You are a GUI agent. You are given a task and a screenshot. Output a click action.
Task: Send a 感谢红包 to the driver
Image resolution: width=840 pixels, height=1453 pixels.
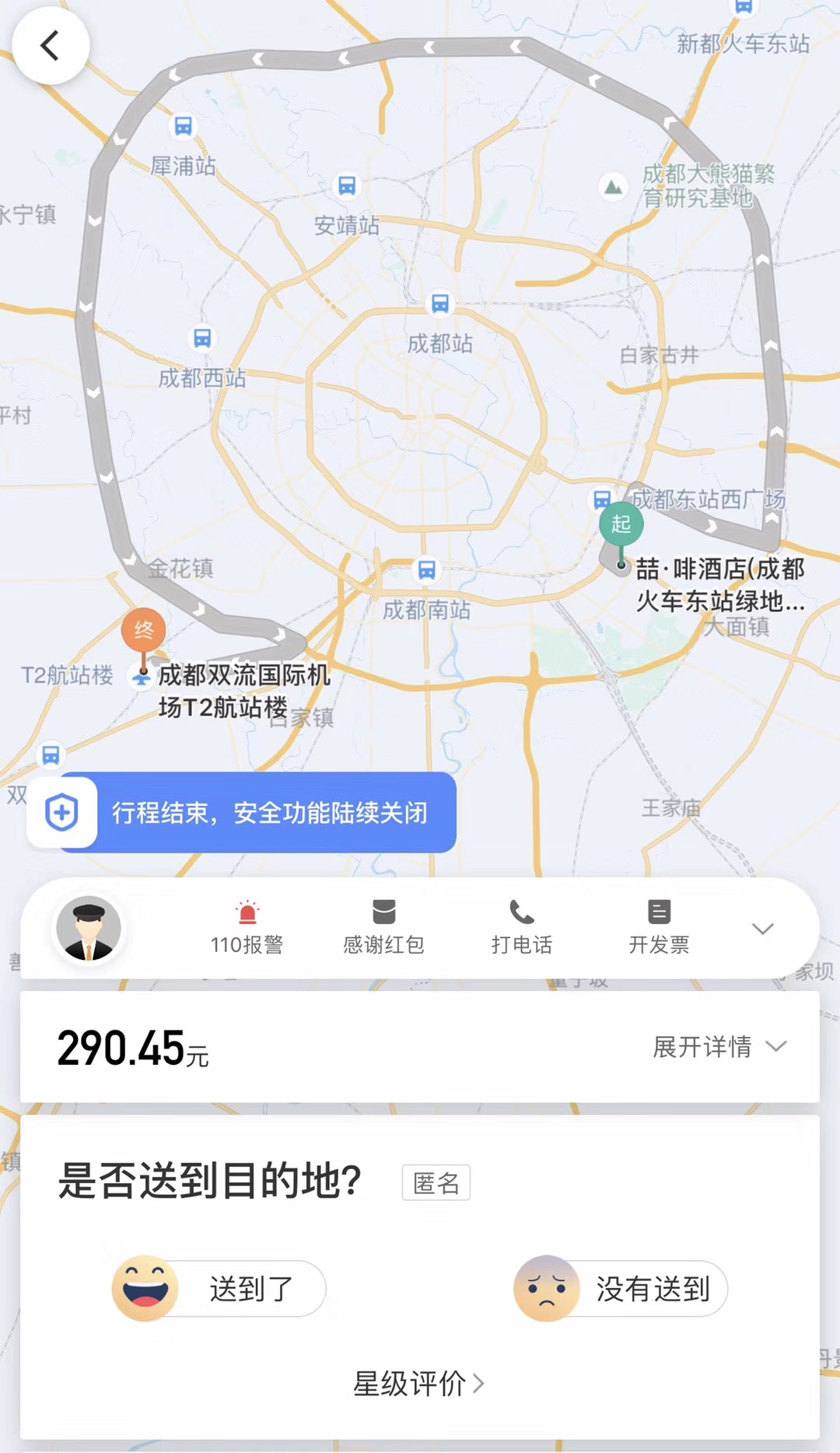(x=383, y=929)
